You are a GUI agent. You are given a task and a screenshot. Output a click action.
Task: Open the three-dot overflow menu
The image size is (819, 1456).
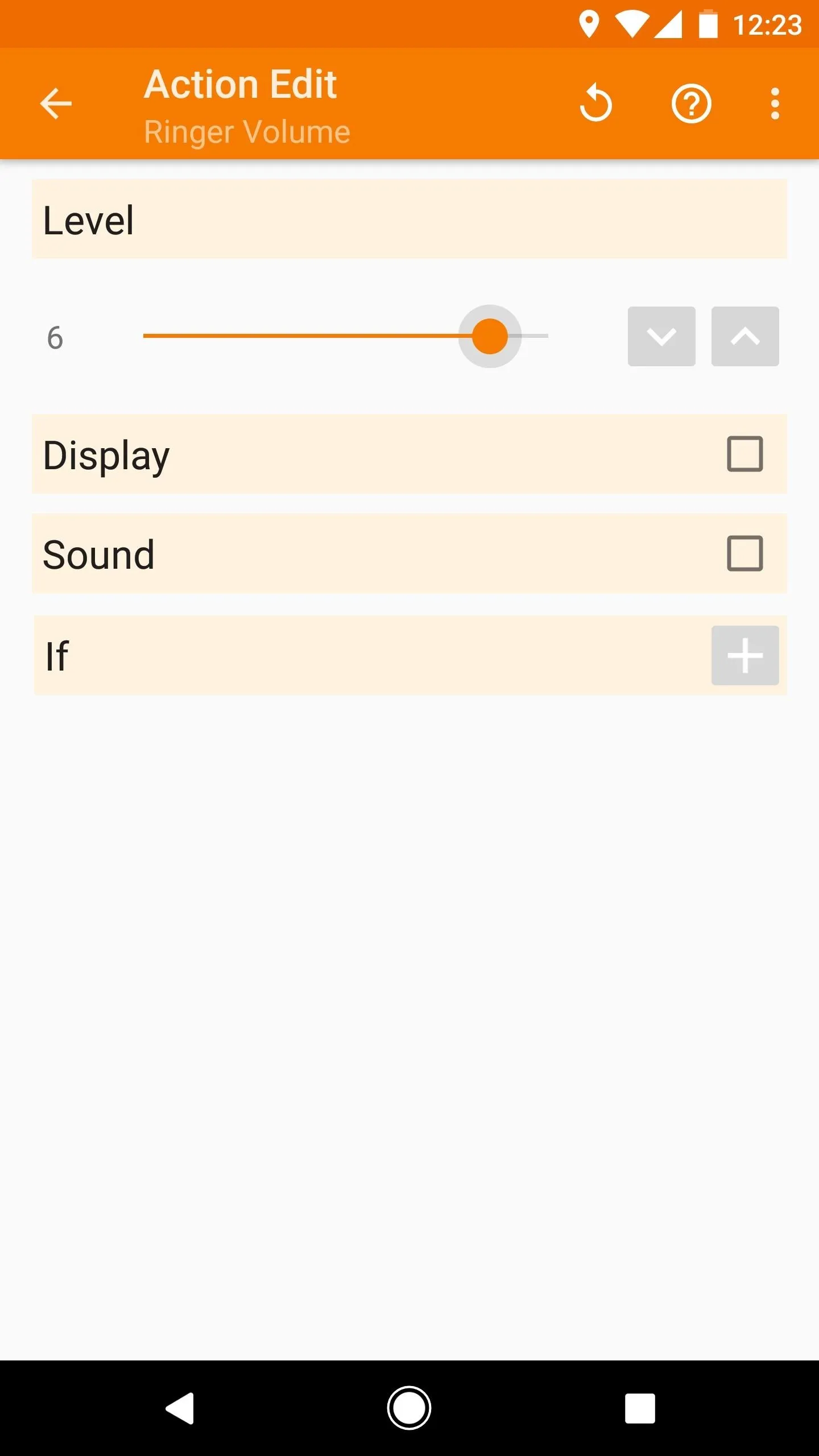tap(775, 104)
